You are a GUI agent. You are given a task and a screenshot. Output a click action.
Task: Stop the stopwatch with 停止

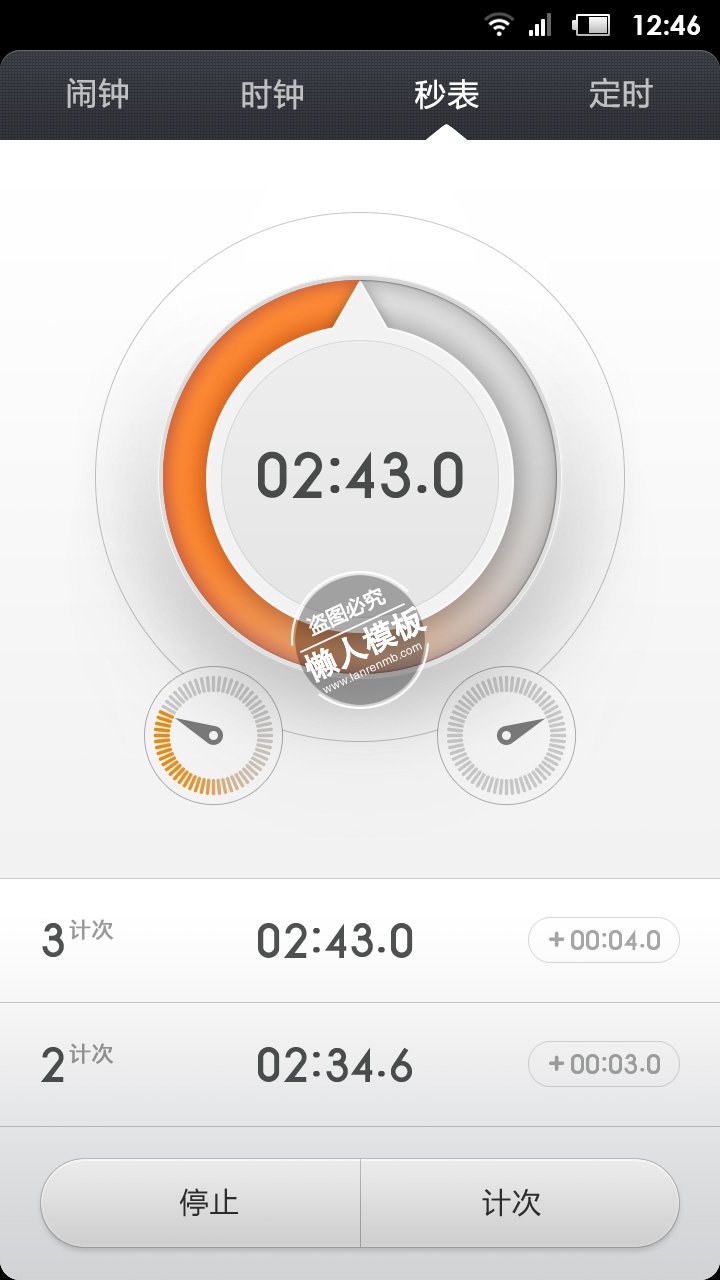click(208, 1203)
